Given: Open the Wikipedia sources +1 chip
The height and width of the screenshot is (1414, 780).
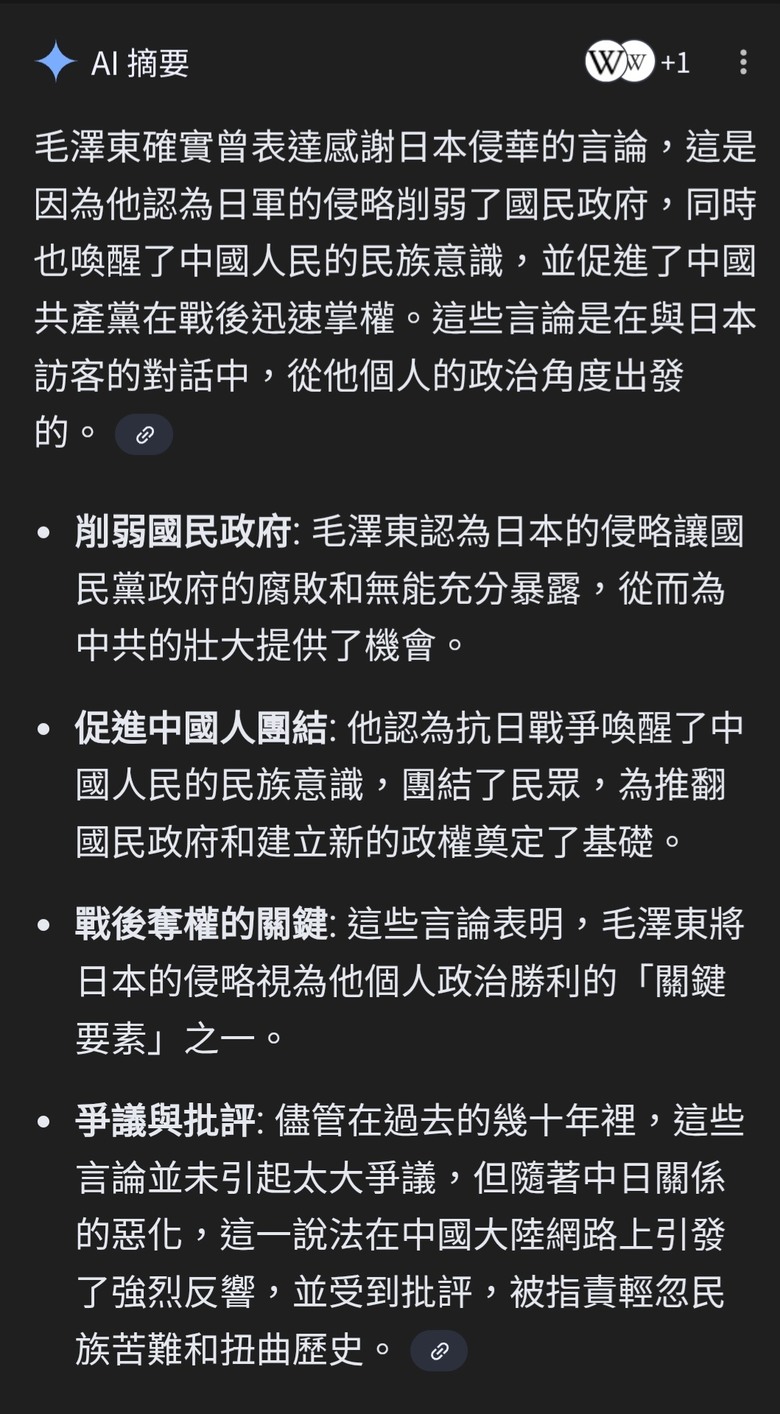Looking at the screenshot, I should tap(638, 62).
